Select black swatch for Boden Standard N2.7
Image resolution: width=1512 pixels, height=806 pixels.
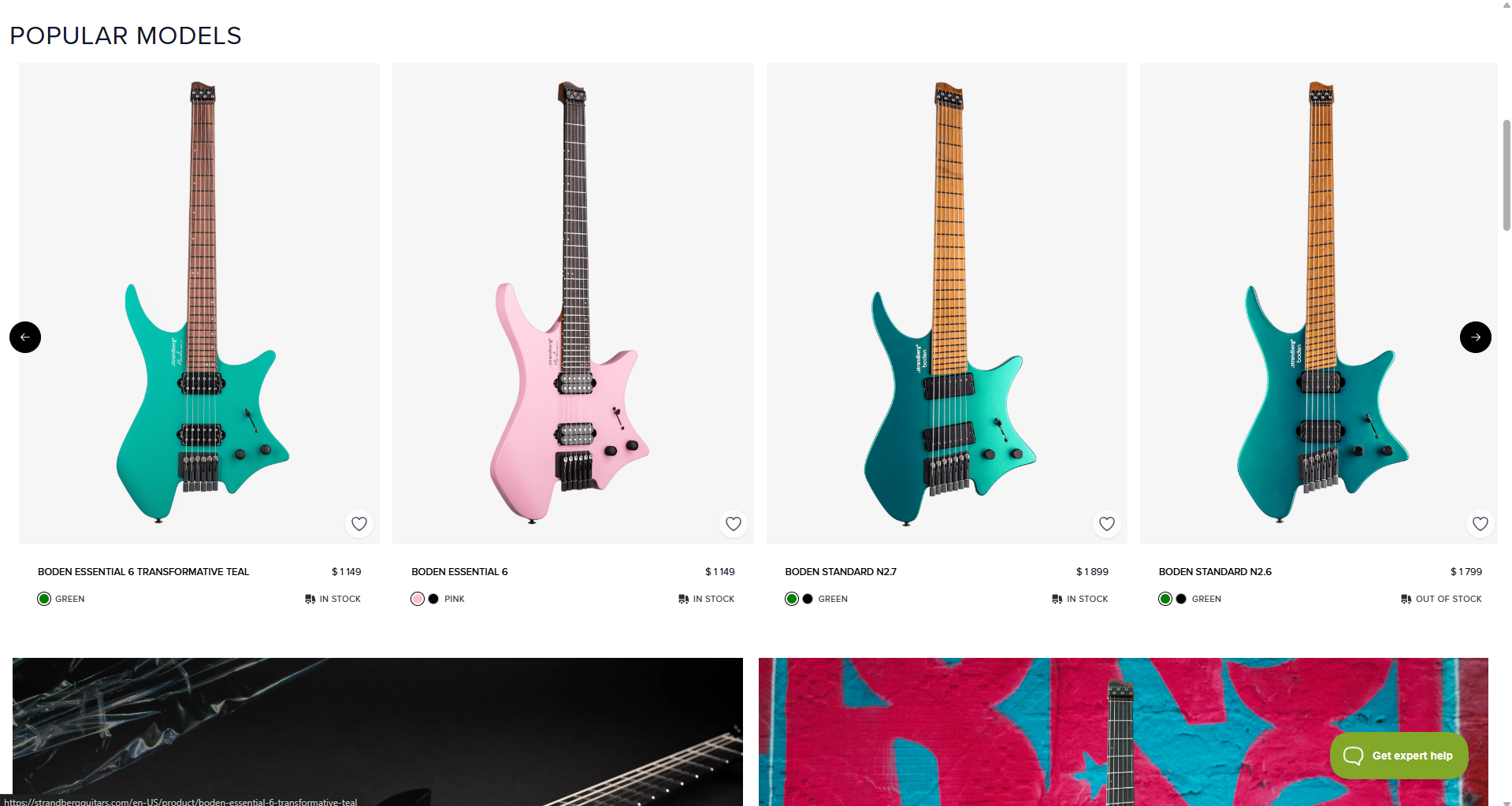click(x=808, y=599)
